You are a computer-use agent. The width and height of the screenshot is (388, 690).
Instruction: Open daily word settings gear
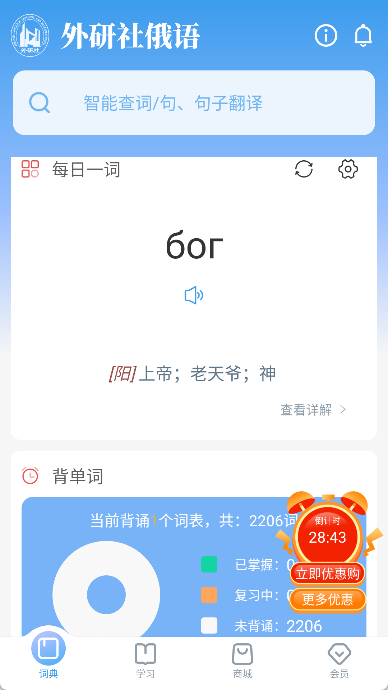point(348,169)
